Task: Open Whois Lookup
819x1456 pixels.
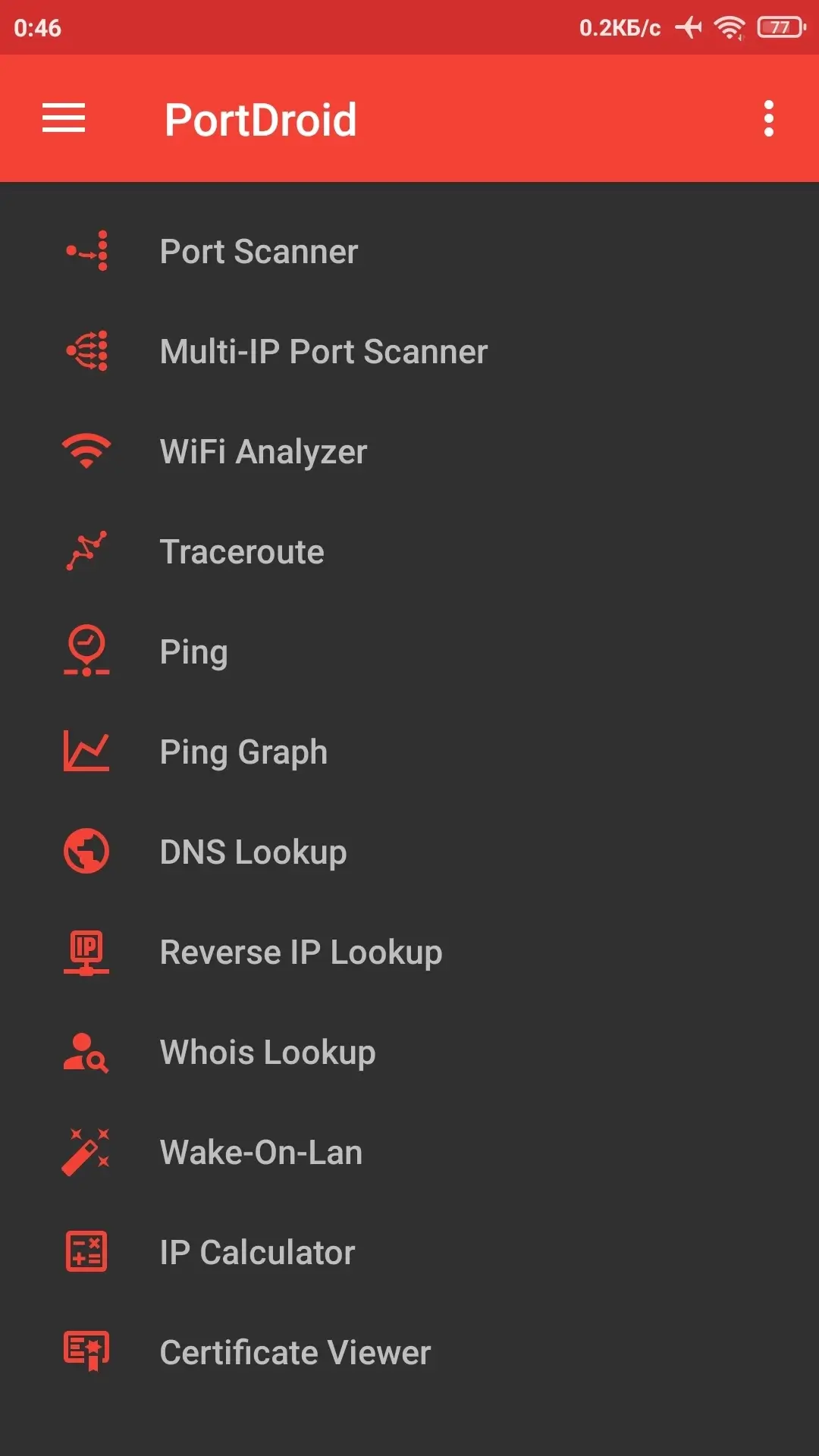Action: click(x=409, y=1052)
